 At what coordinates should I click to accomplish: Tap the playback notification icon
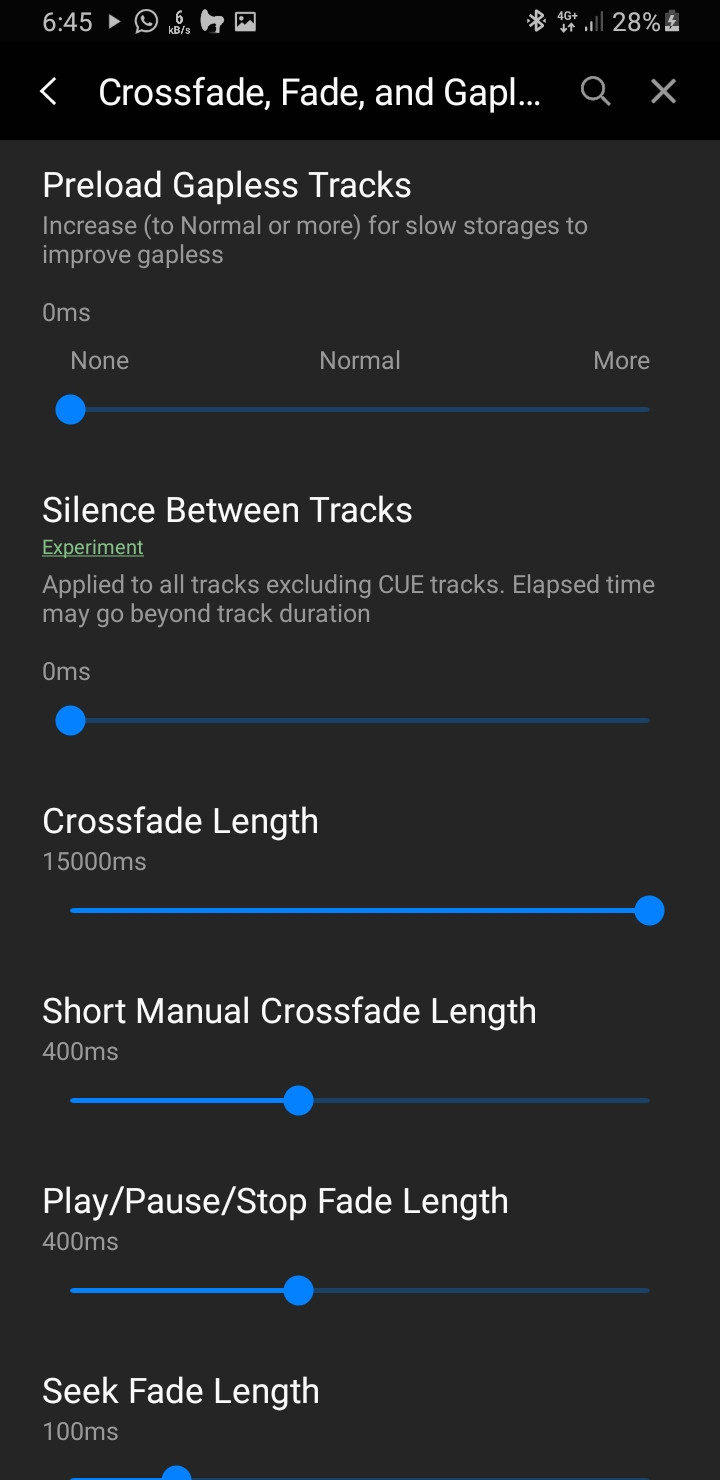click(x=113, y=21)
